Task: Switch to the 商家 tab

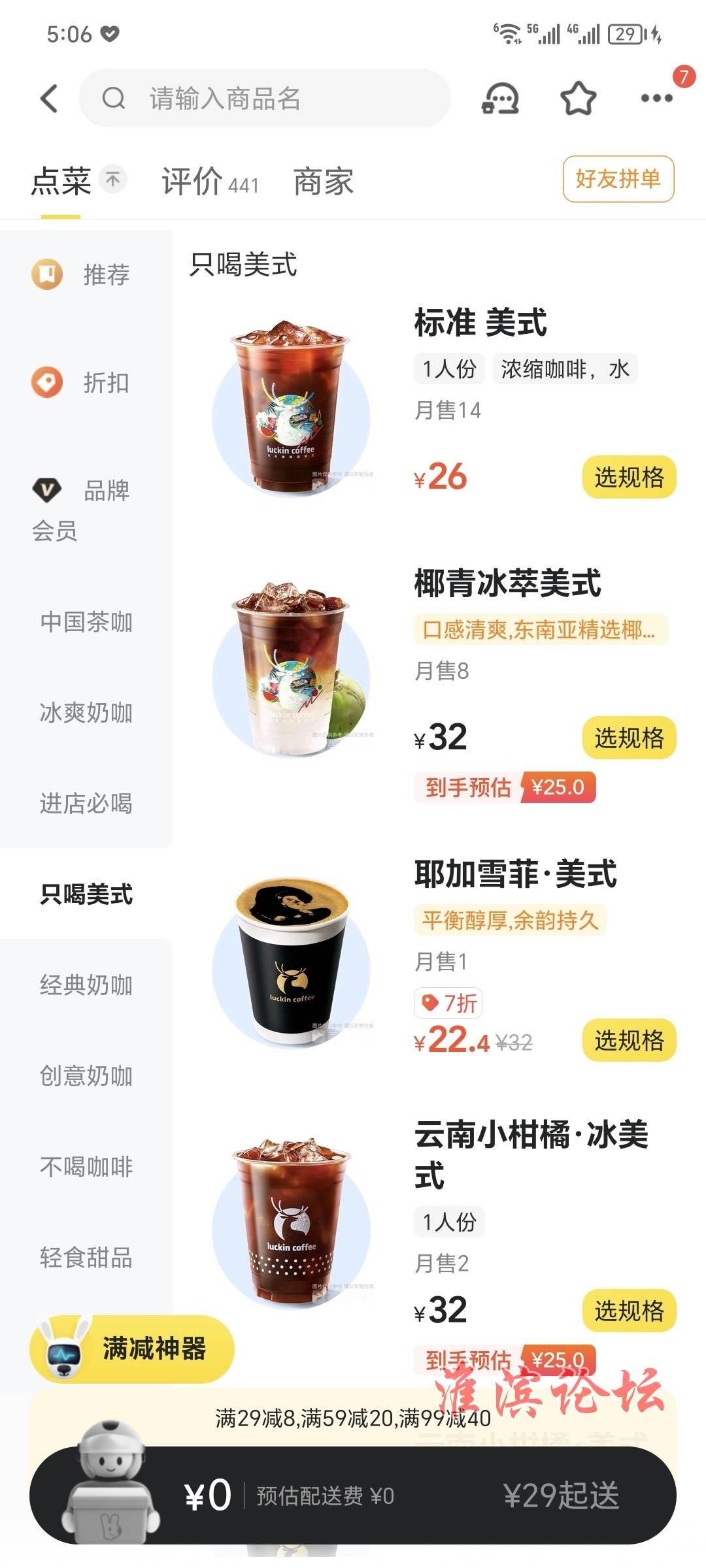Action: (x=323, y=181)
